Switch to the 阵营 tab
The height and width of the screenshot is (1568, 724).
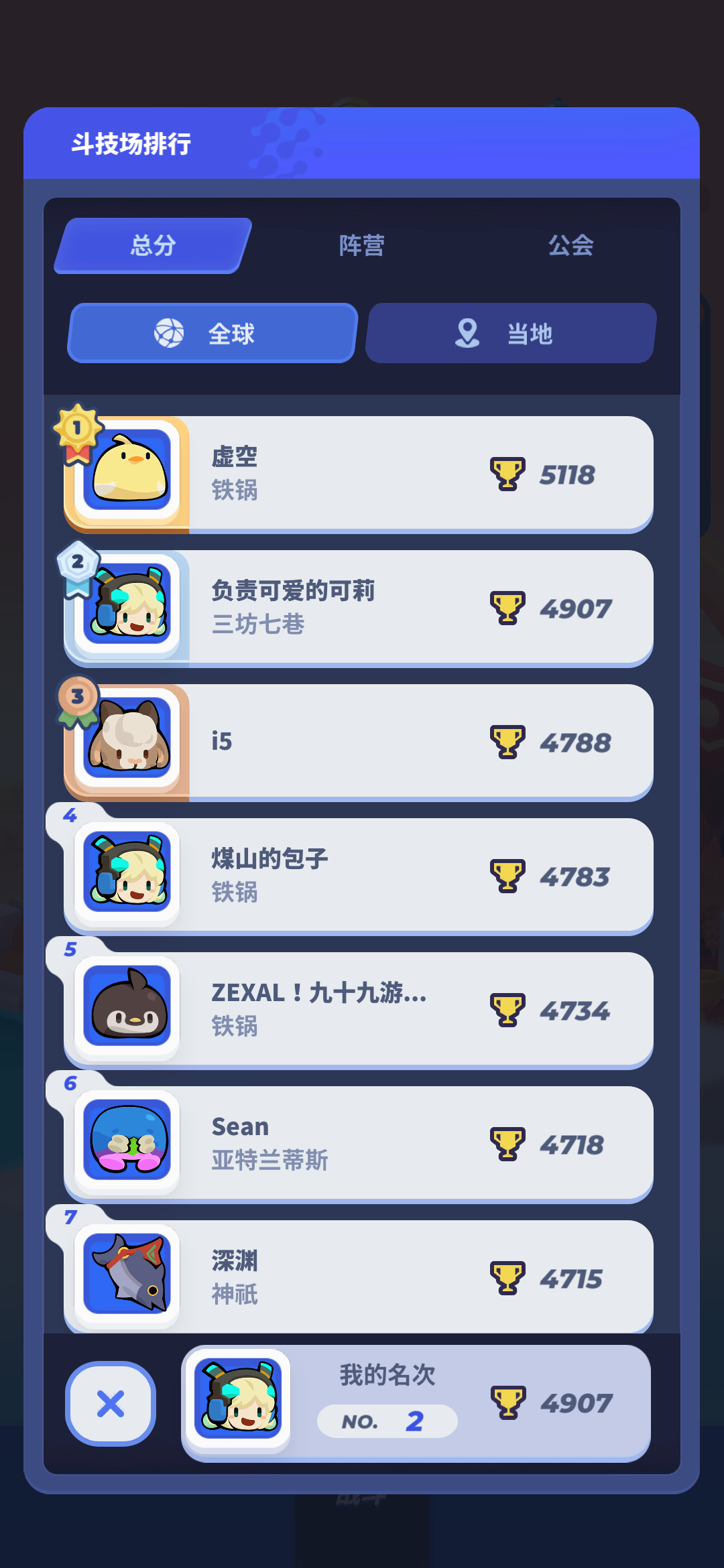coord(362,245)
